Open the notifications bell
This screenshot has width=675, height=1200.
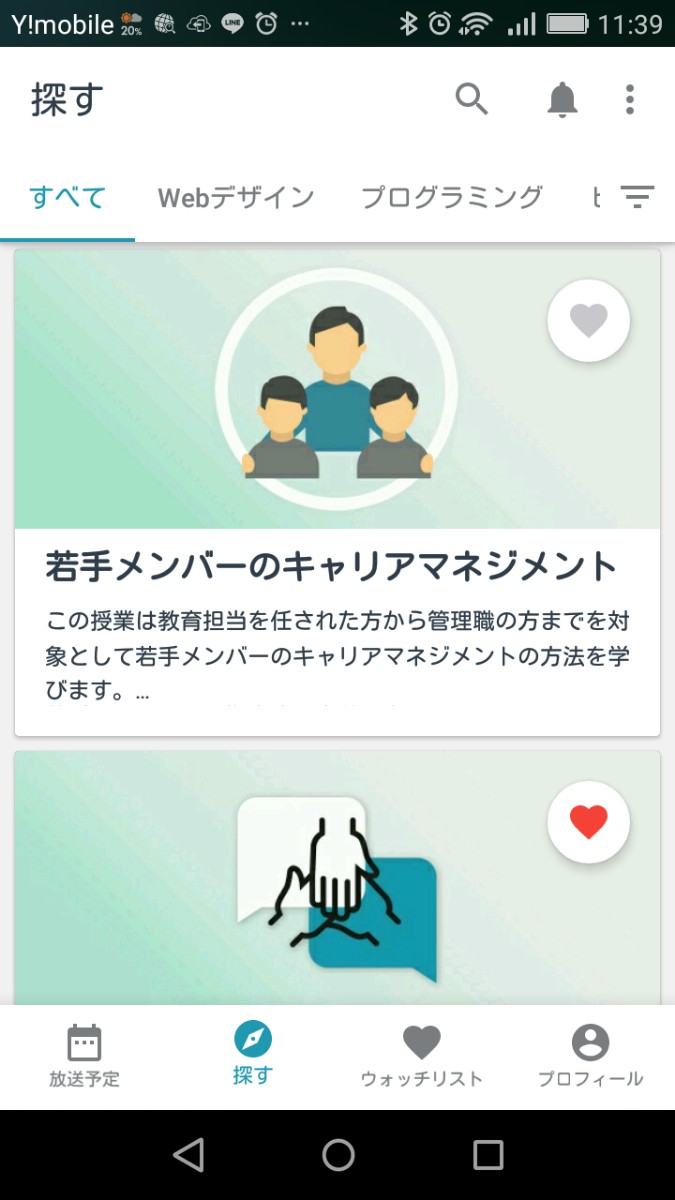[562, 99]
